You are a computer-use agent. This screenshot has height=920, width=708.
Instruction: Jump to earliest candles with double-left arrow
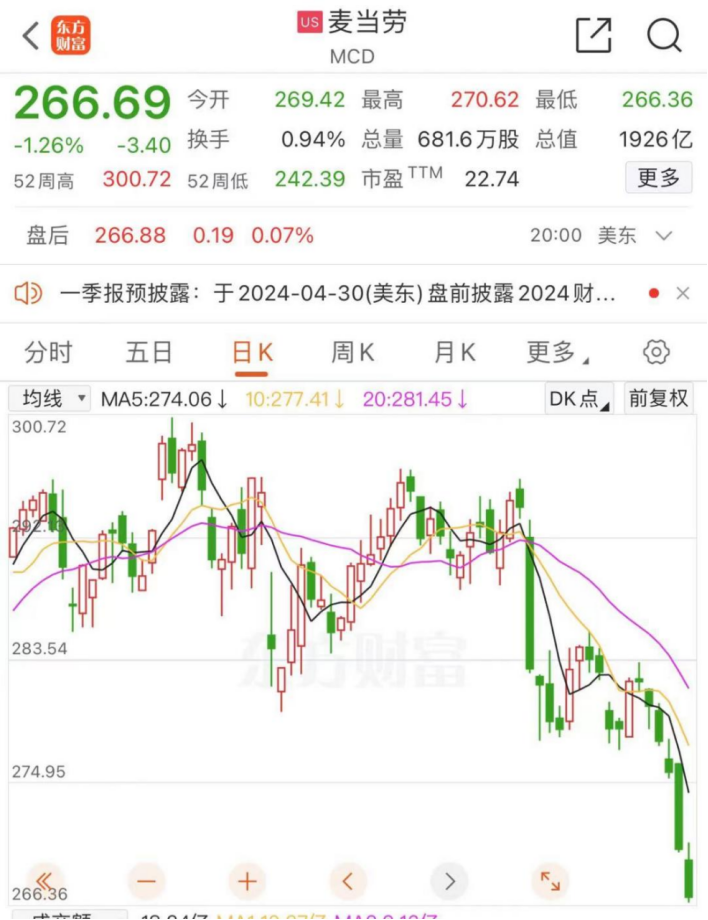46,881
